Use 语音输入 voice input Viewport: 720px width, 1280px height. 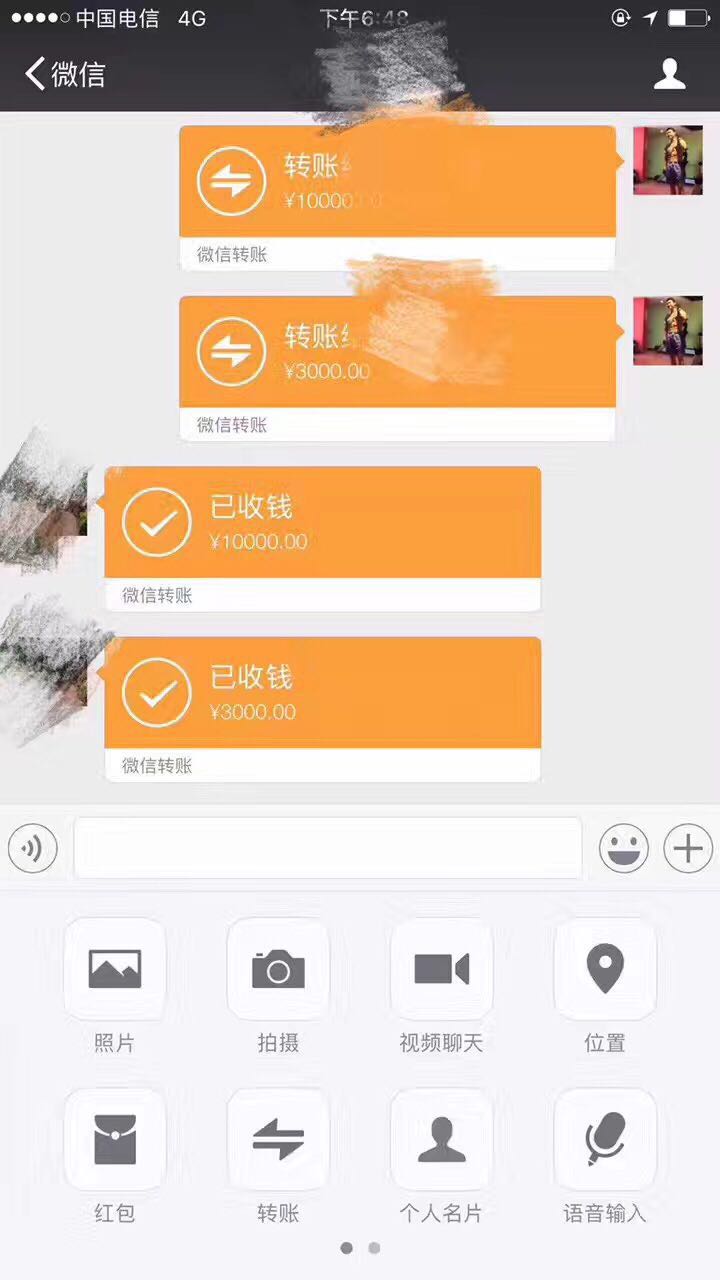click(x=605, y=1139)
